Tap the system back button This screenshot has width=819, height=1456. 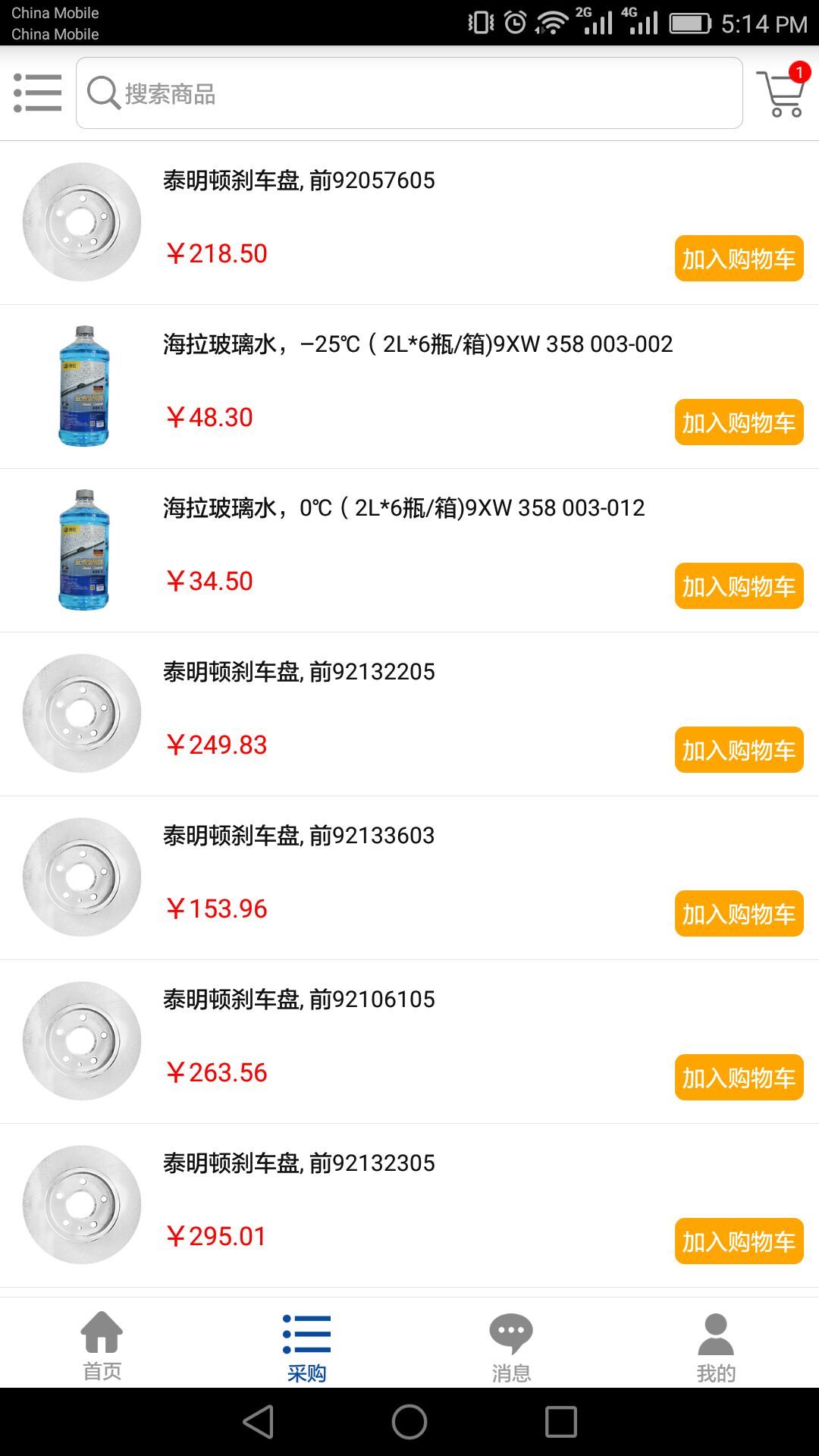click(258, 1422)
